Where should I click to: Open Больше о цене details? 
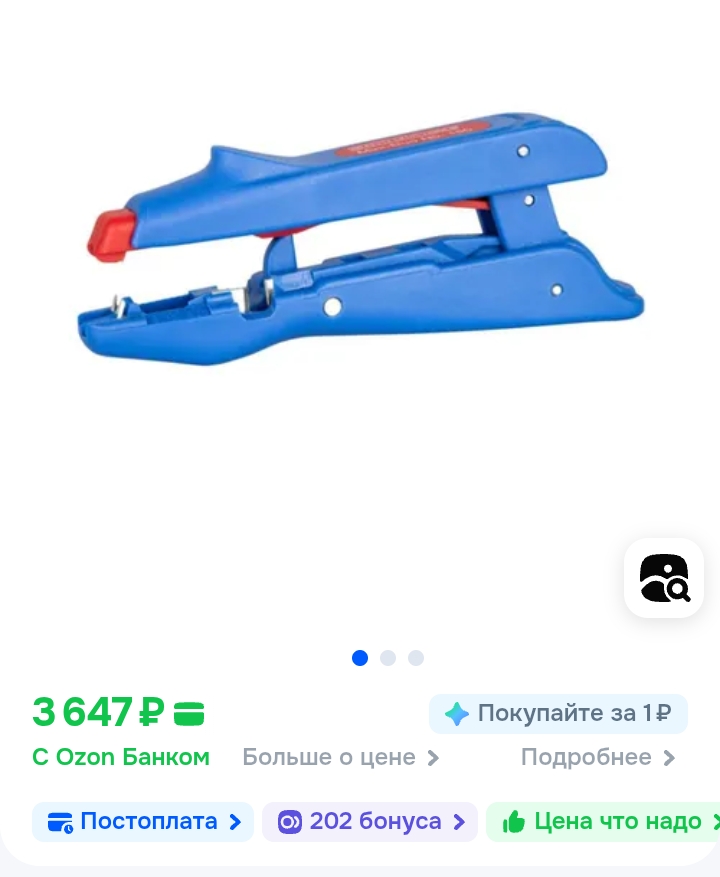[x=340, y=758]
